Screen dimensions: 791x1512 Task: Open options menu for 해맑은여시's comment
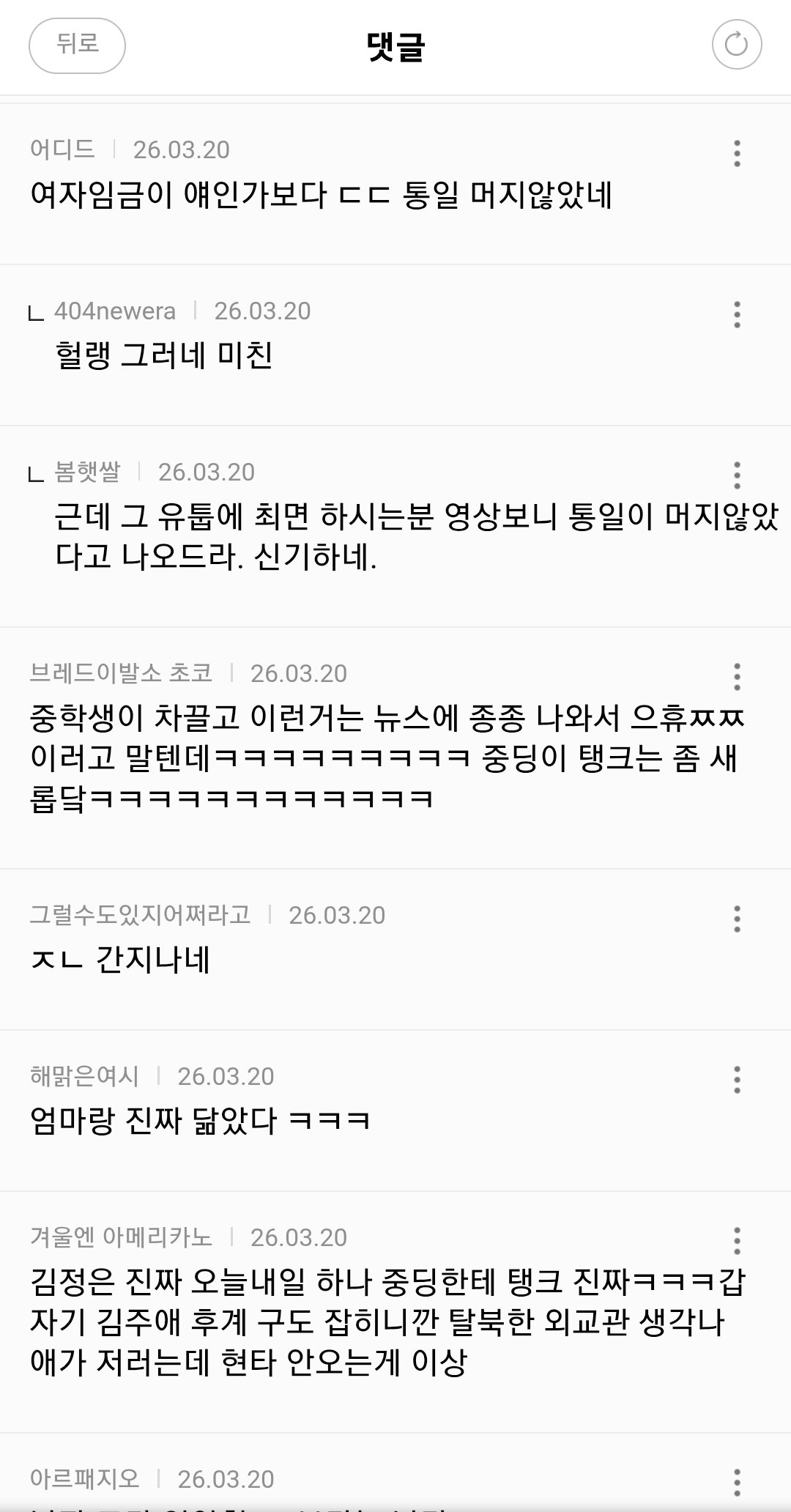tap(737, 1080)
